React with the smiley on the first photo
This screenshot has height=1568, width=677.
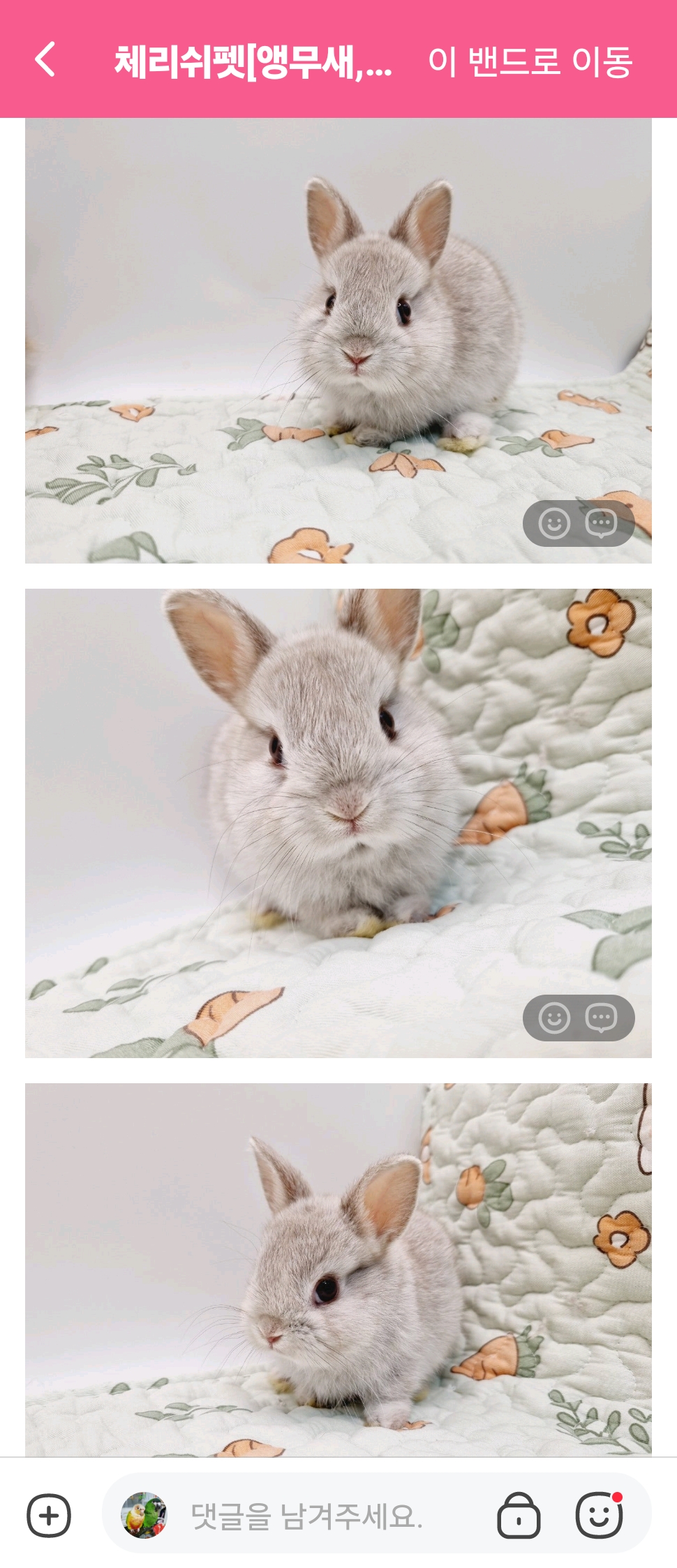(554, 523)
